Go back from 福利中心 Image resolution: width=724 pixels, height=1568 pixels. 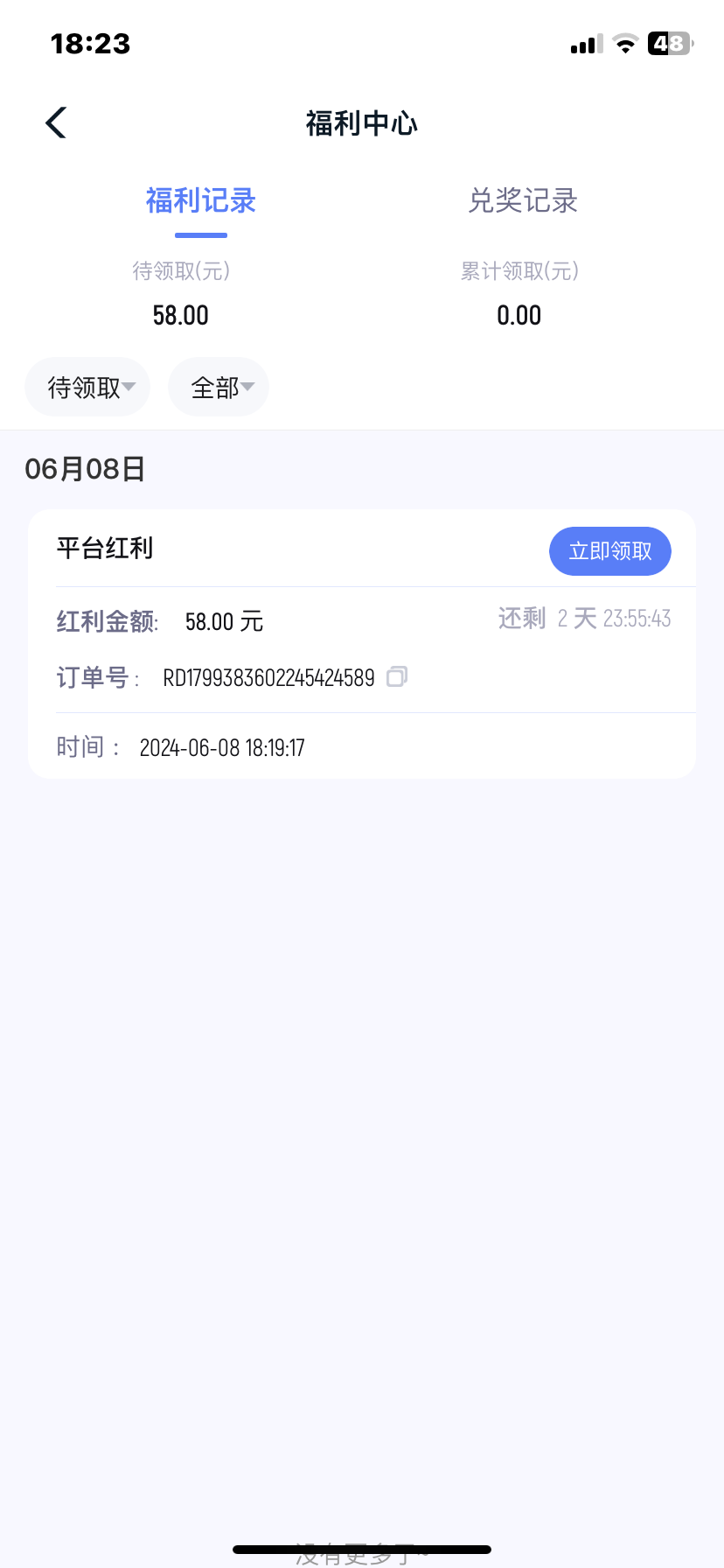tap(56, 122)
